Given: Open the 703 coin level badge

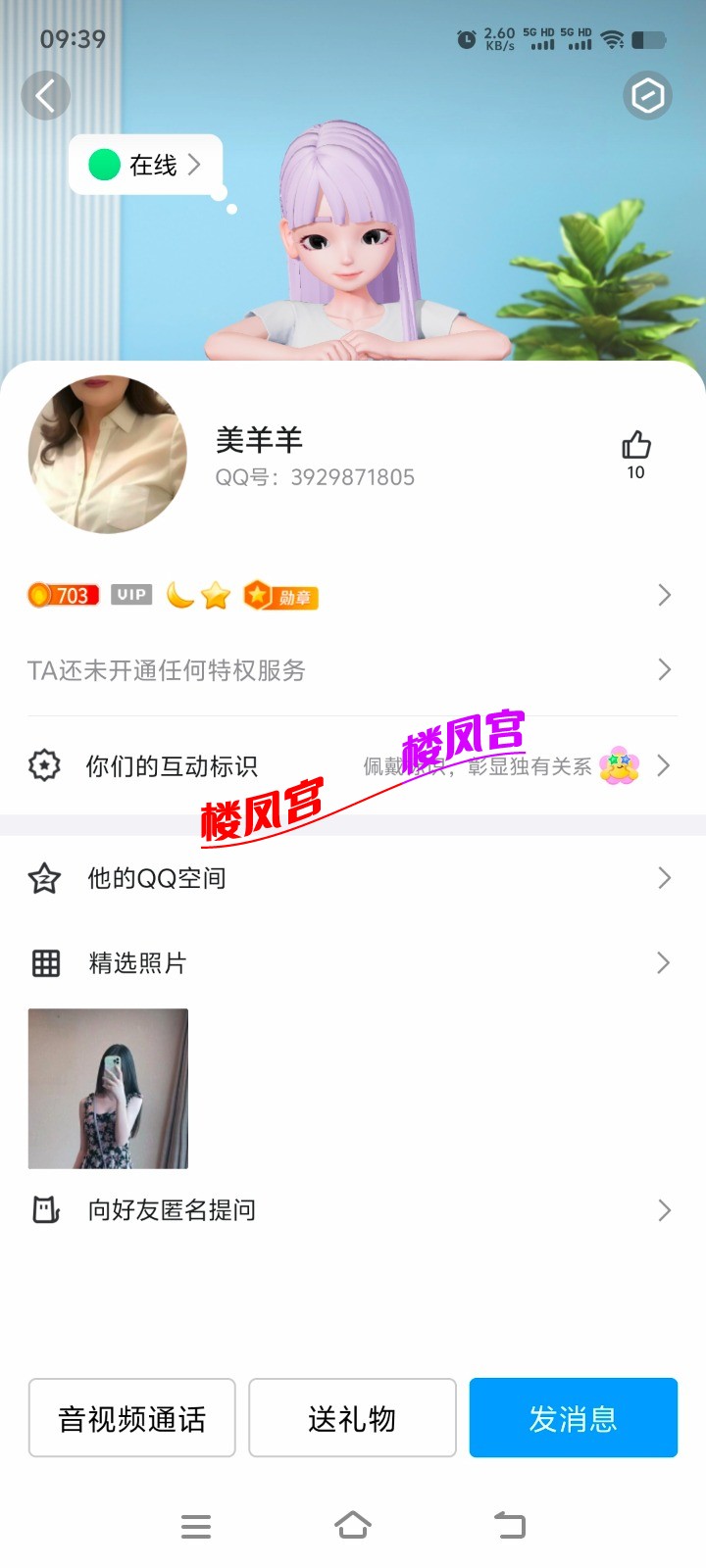Looking at the screenshot, I should pyautogui.click(x=62, y=595).
